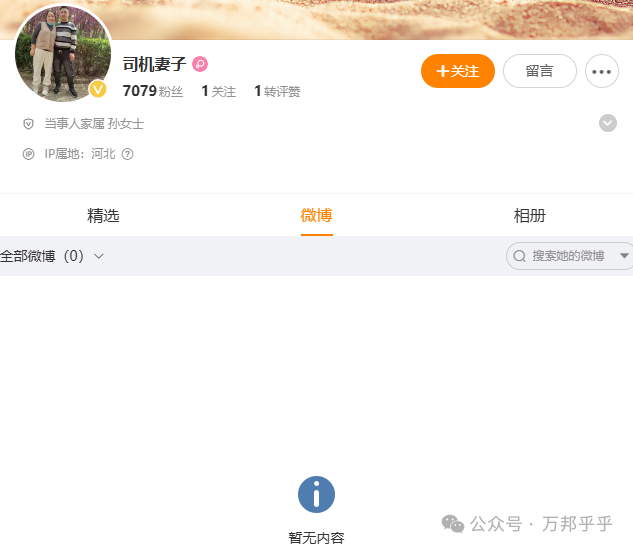The image size is (633, 549).
Task: Open the 全部微博 filter dropdown
Action: click(x=52, y=256)
